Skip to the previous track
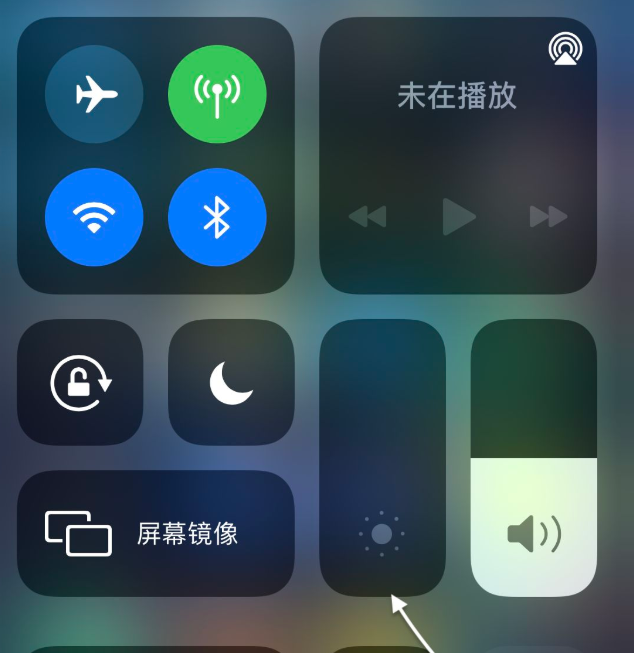 (367, 216)
